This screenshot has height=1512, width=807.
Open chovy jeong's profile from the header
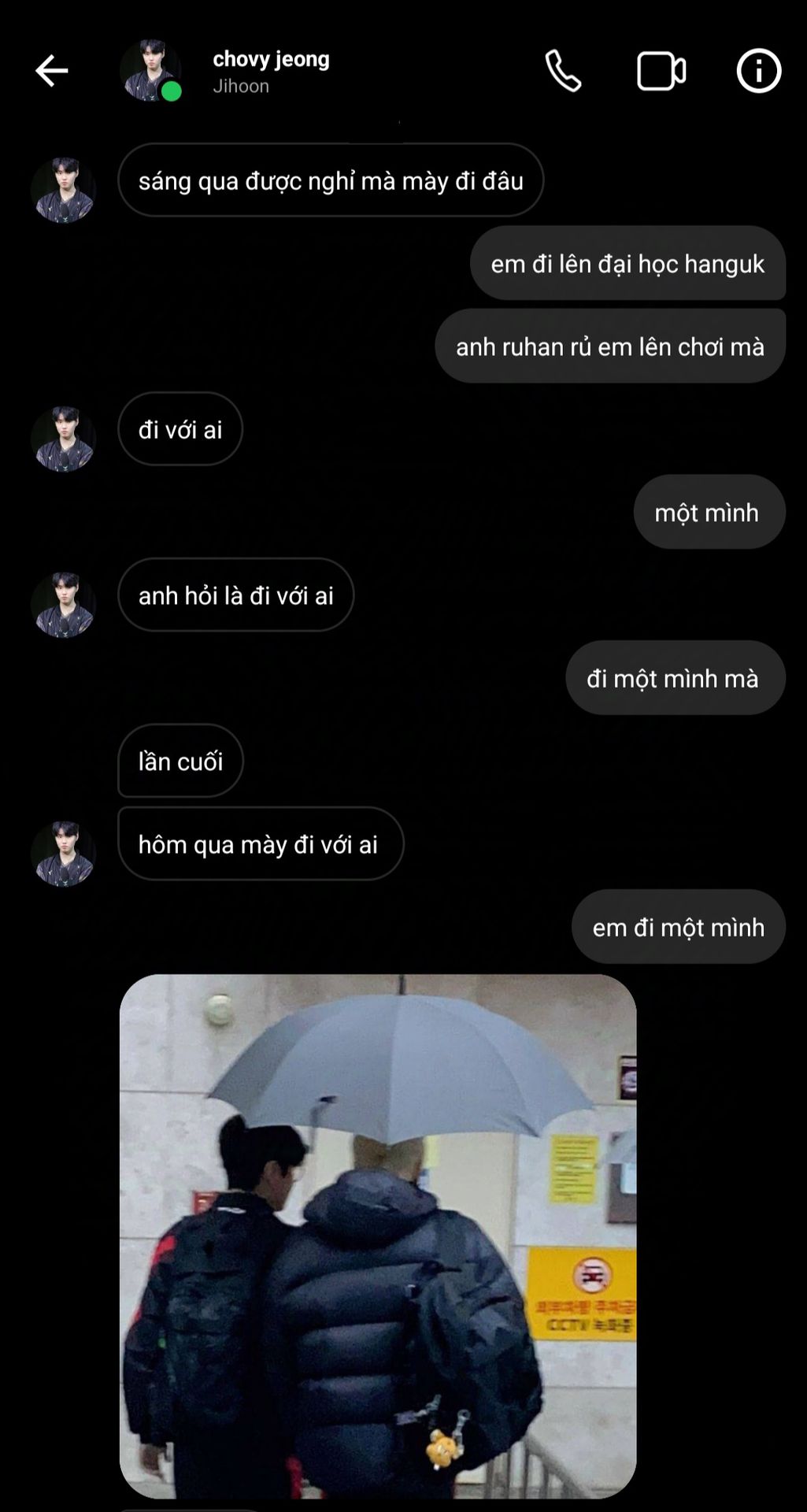click(270, 71)
